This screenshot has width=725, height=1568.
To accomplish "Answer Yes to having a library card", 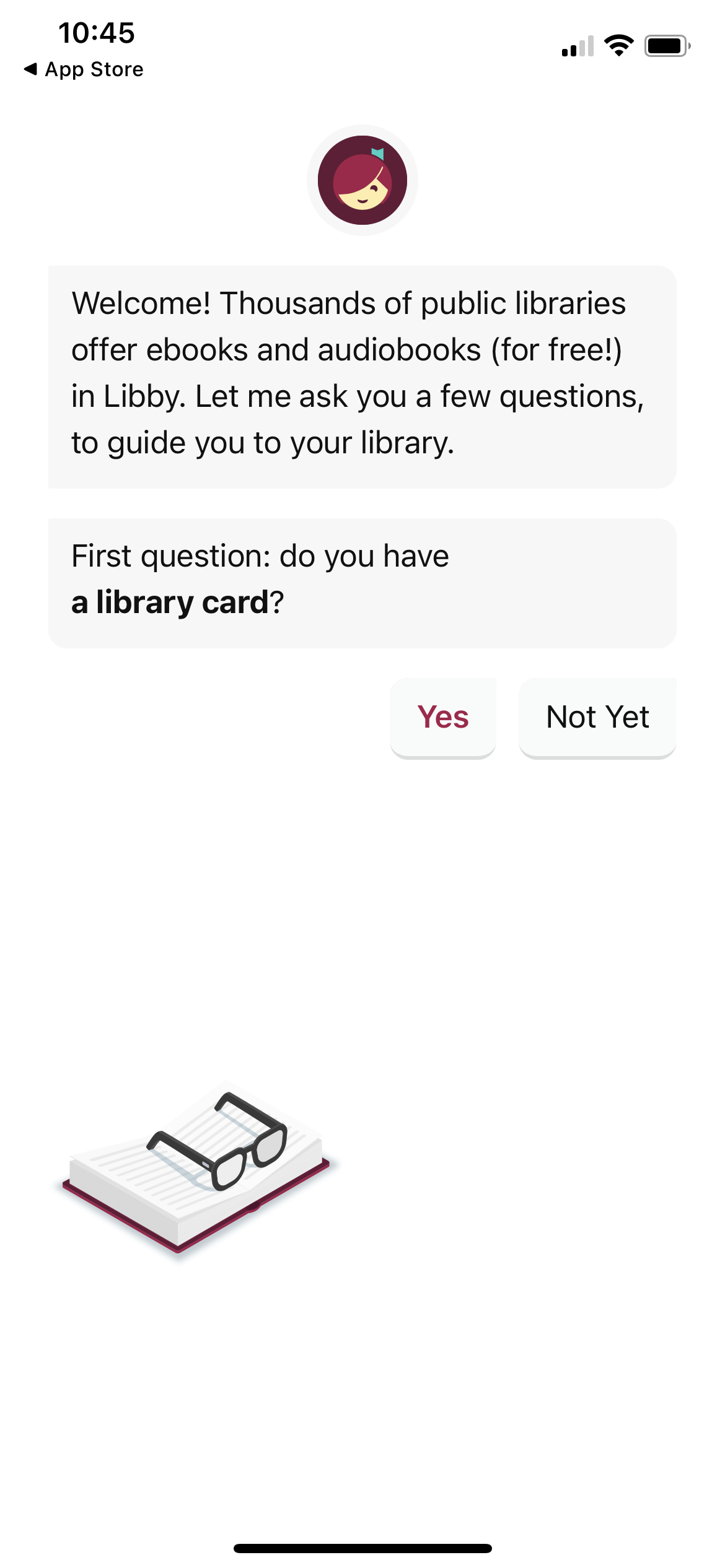I will pos(443,718).
